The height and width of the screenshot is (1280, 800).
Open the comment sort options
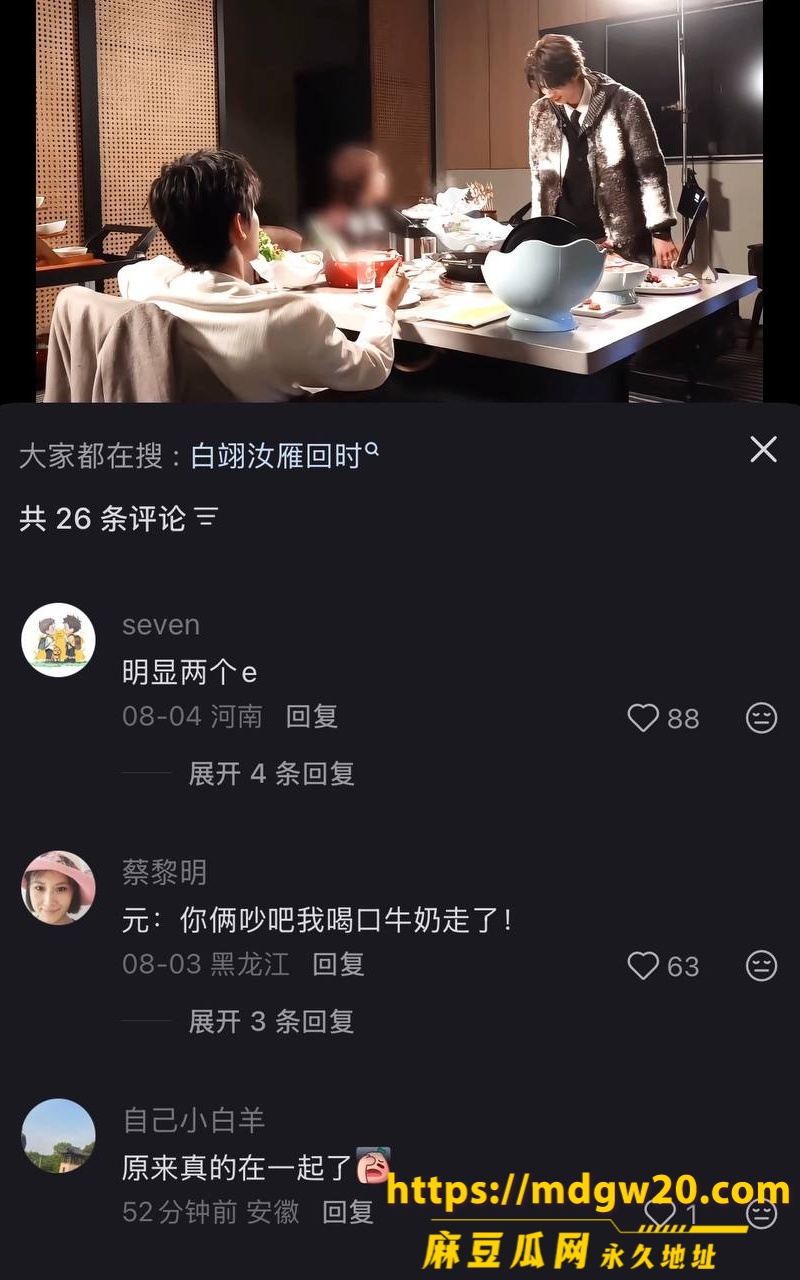coord(206,518)
